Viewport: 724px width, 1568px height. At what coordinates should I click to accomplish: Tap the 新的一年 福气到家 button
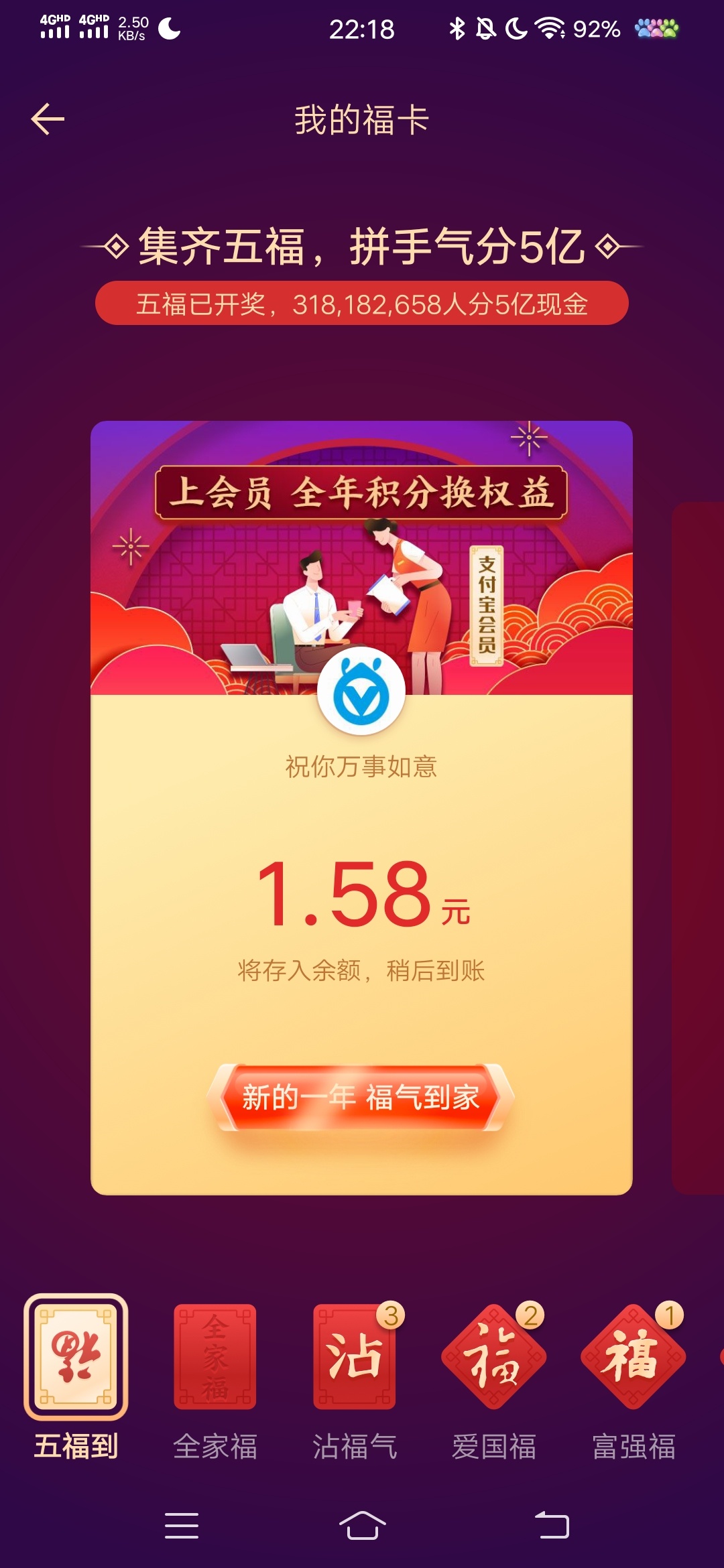point(361,1098)
